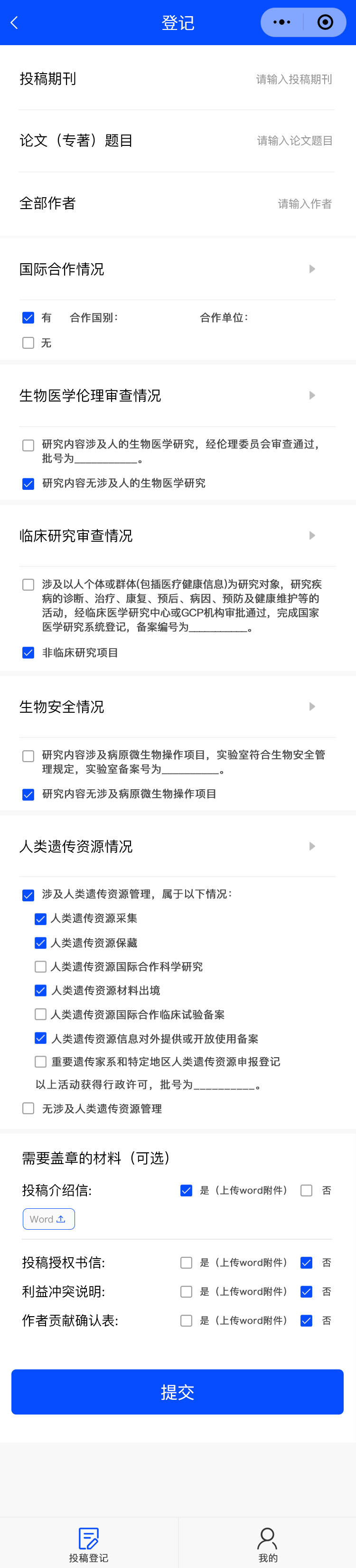The image size is (356, 1568).
Task: Expand the 国际合作情况 section arrow
Action: [312, 269]
